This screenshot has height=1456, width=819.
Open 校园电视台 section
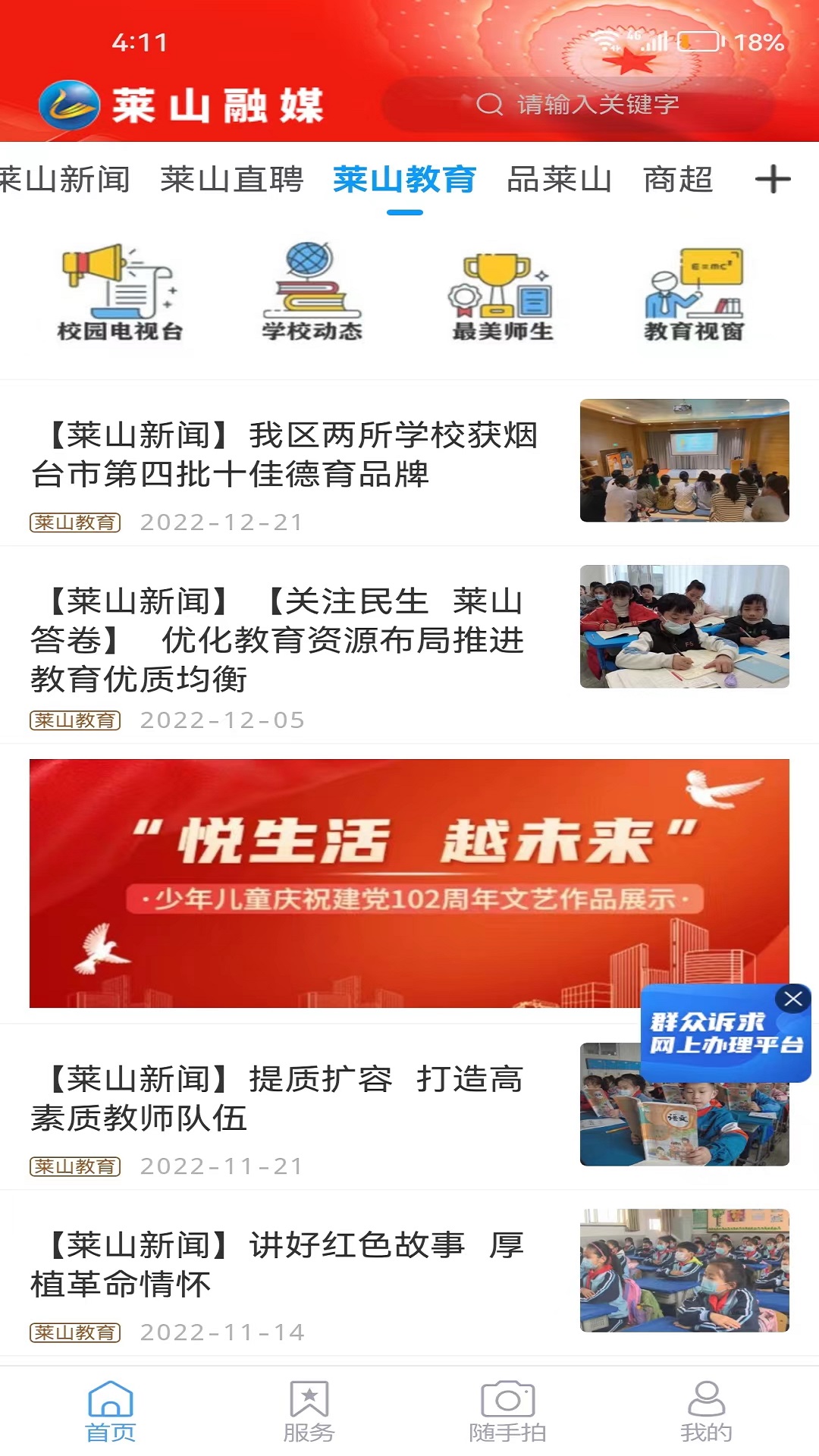coord(120,292)
